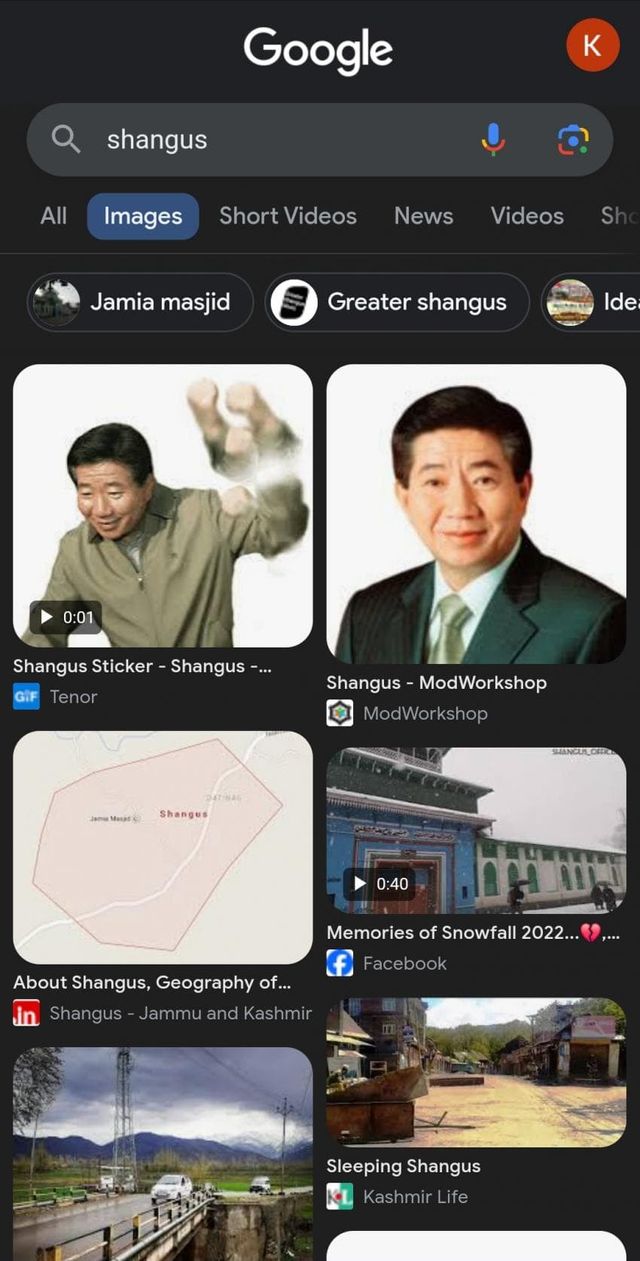Open the About Shangus map result
640x1261 pixels.
click(x=162, y=847)
